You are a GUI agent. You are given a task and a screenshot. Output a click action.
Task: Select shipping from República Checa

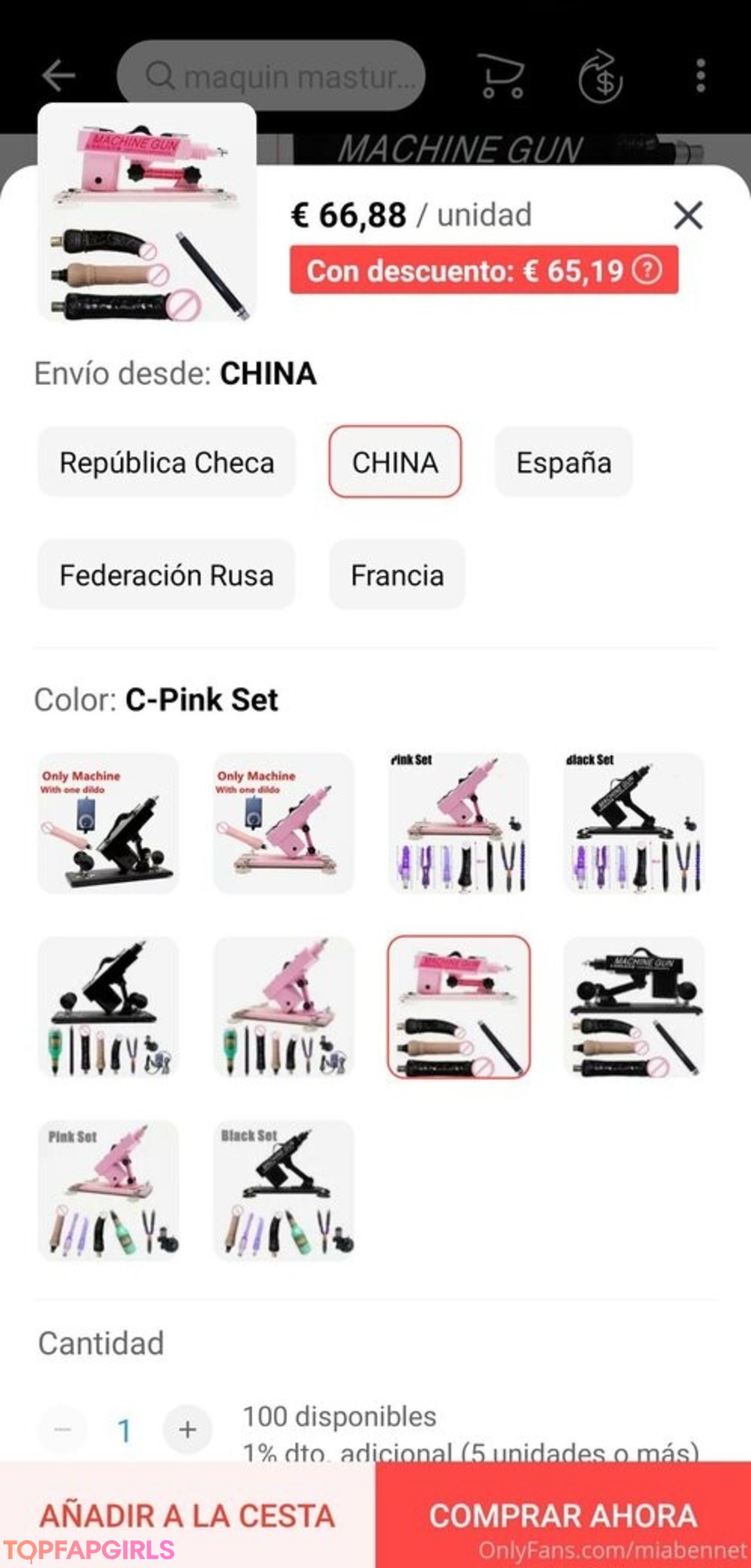[167, 462]
